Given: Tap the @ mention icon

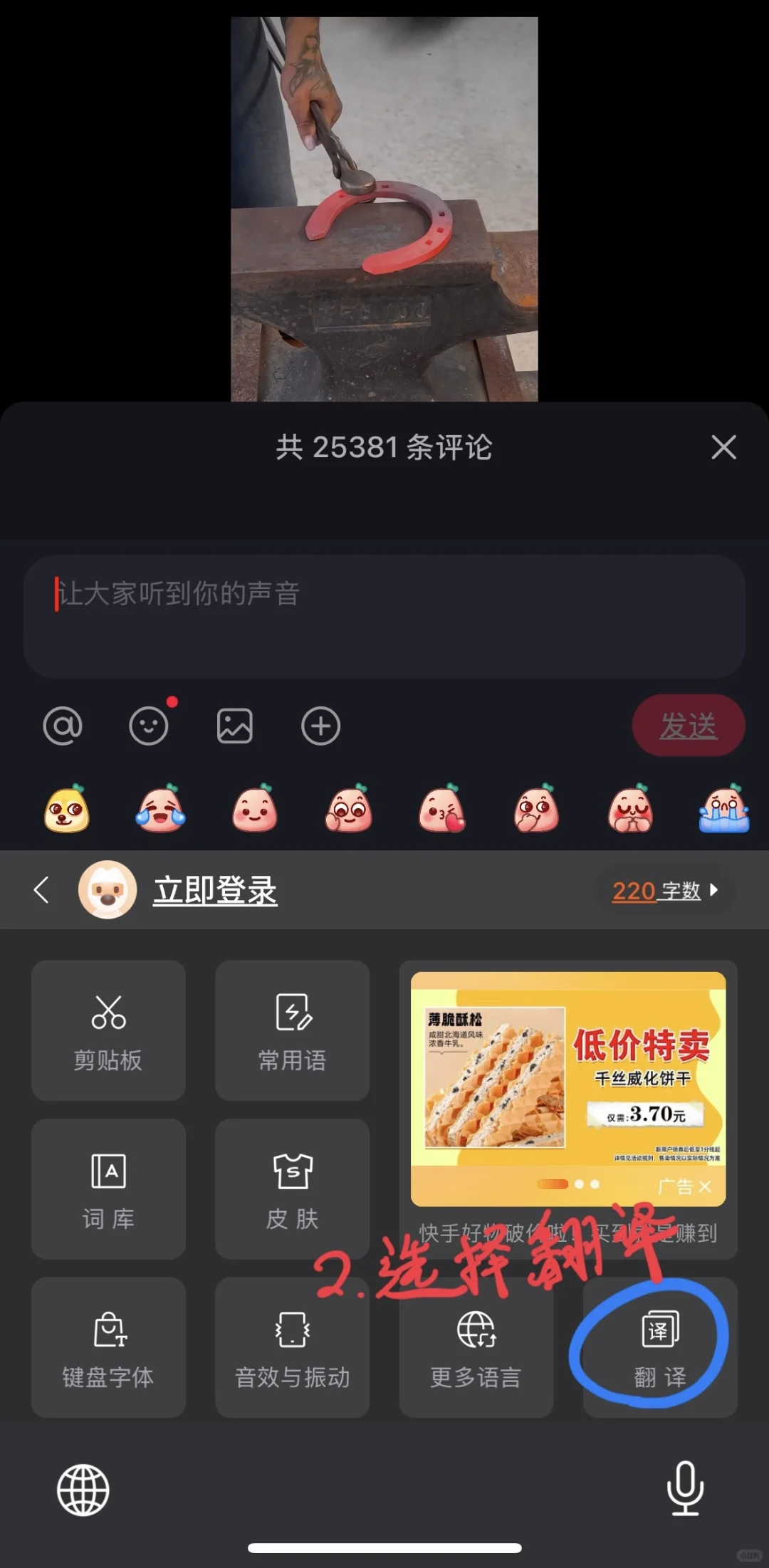Looking at the screenshot, I should 63,726.
